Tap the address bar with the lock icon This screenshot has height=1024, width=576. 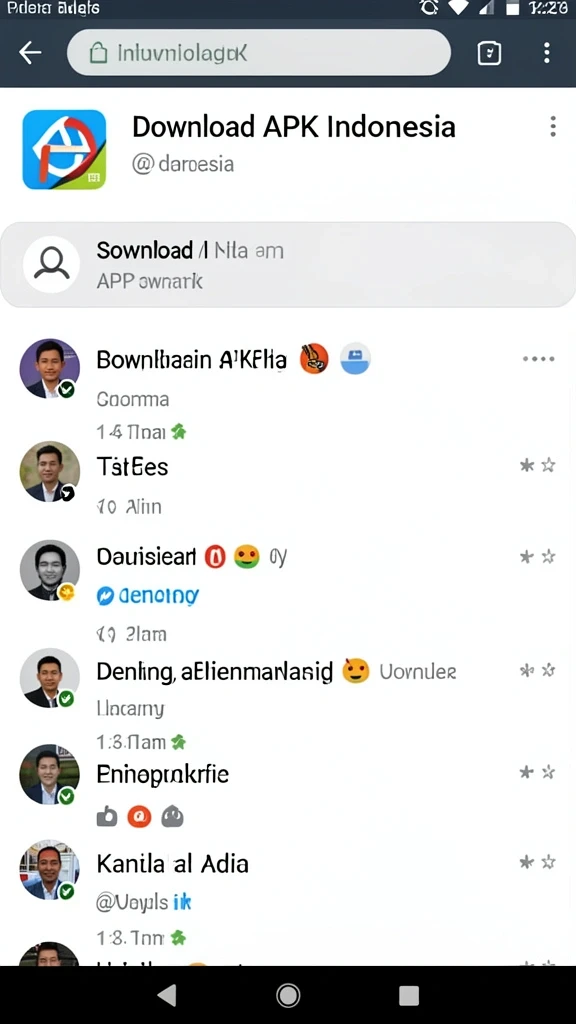point(259,53)
